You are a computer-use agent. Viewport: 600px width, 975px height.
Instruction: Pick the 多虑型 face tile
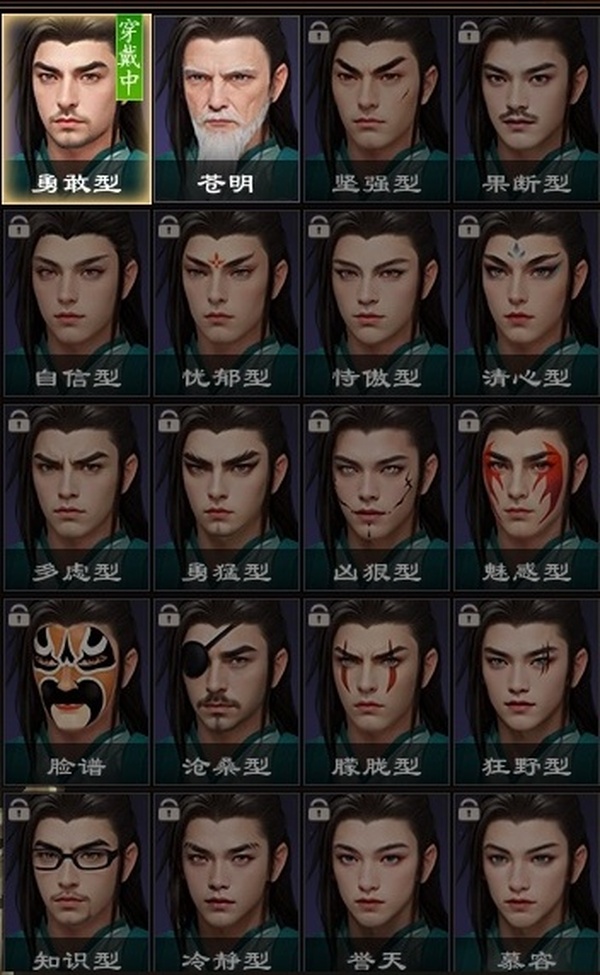pyautogui.click(x=76, y=497)
